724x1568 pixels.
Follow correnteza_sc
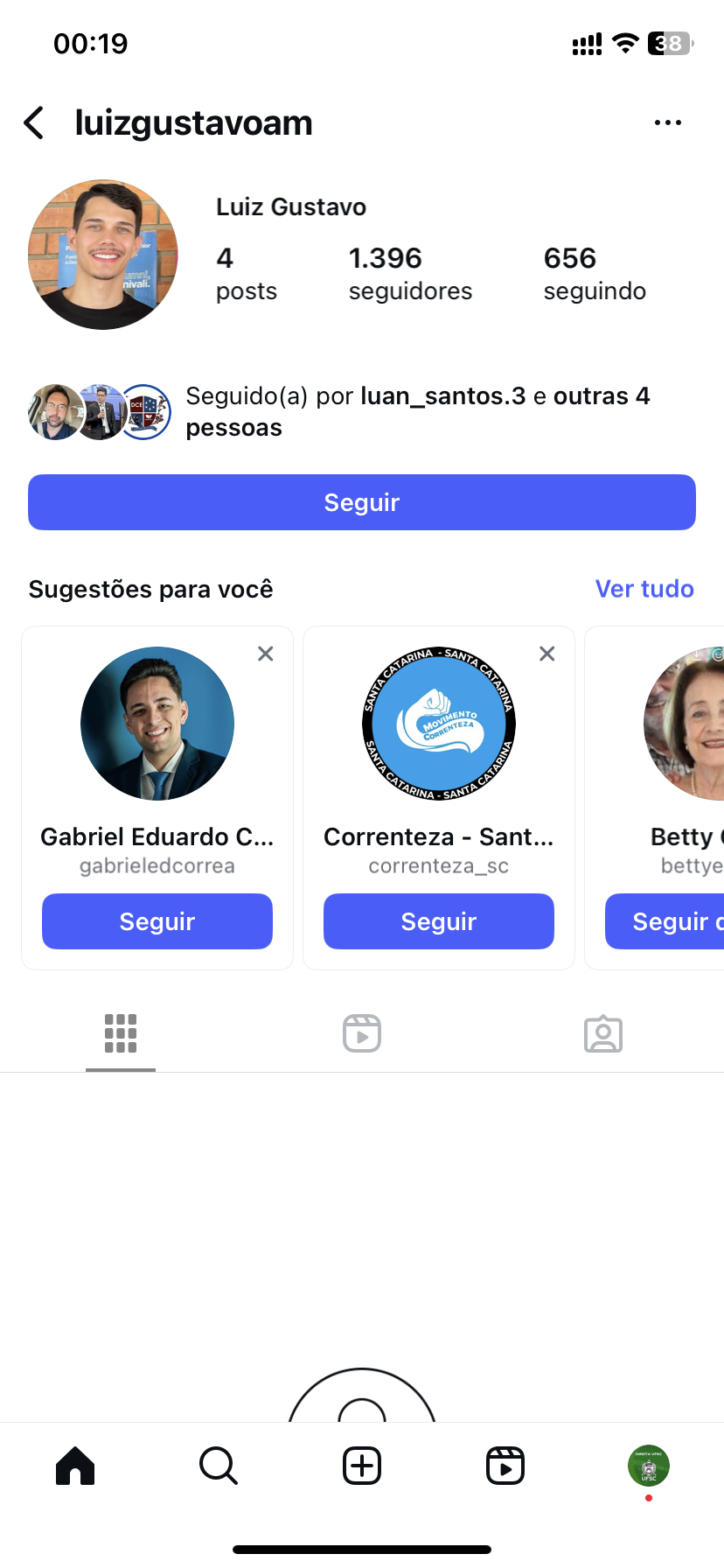click(x=439, y=921)
